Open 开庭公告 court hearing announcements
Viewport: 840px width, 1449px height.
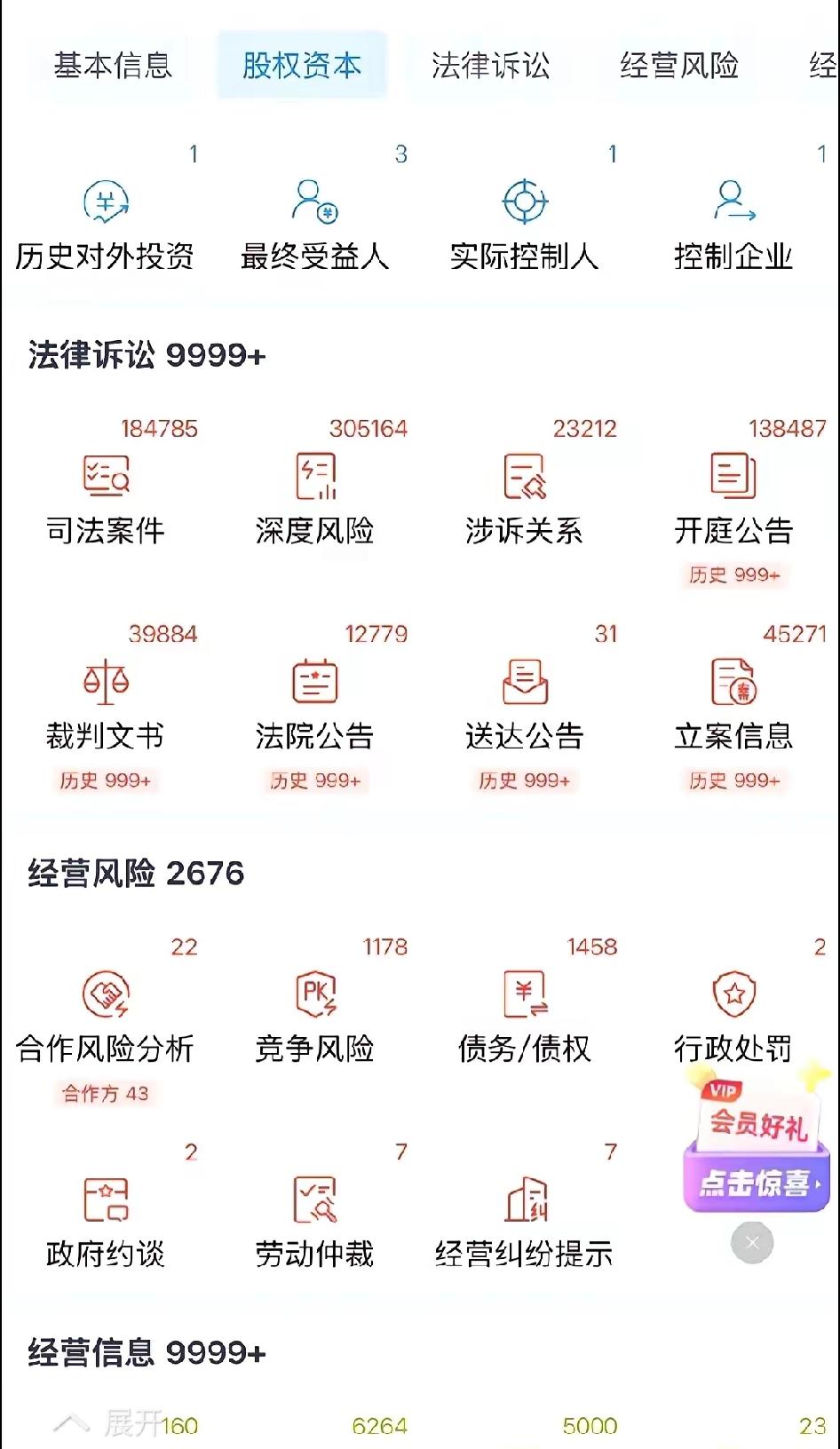coord(733,497)
